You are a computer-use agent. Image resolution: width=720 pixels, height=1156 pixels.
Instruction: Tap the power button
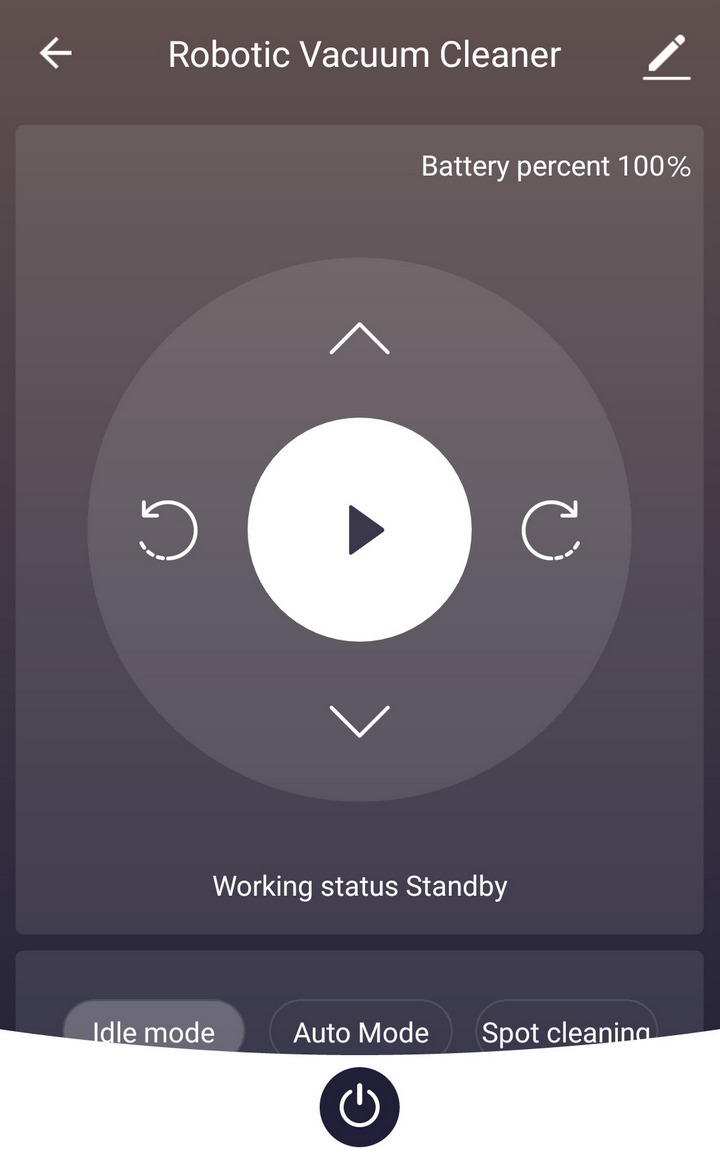pos(360,1107)
